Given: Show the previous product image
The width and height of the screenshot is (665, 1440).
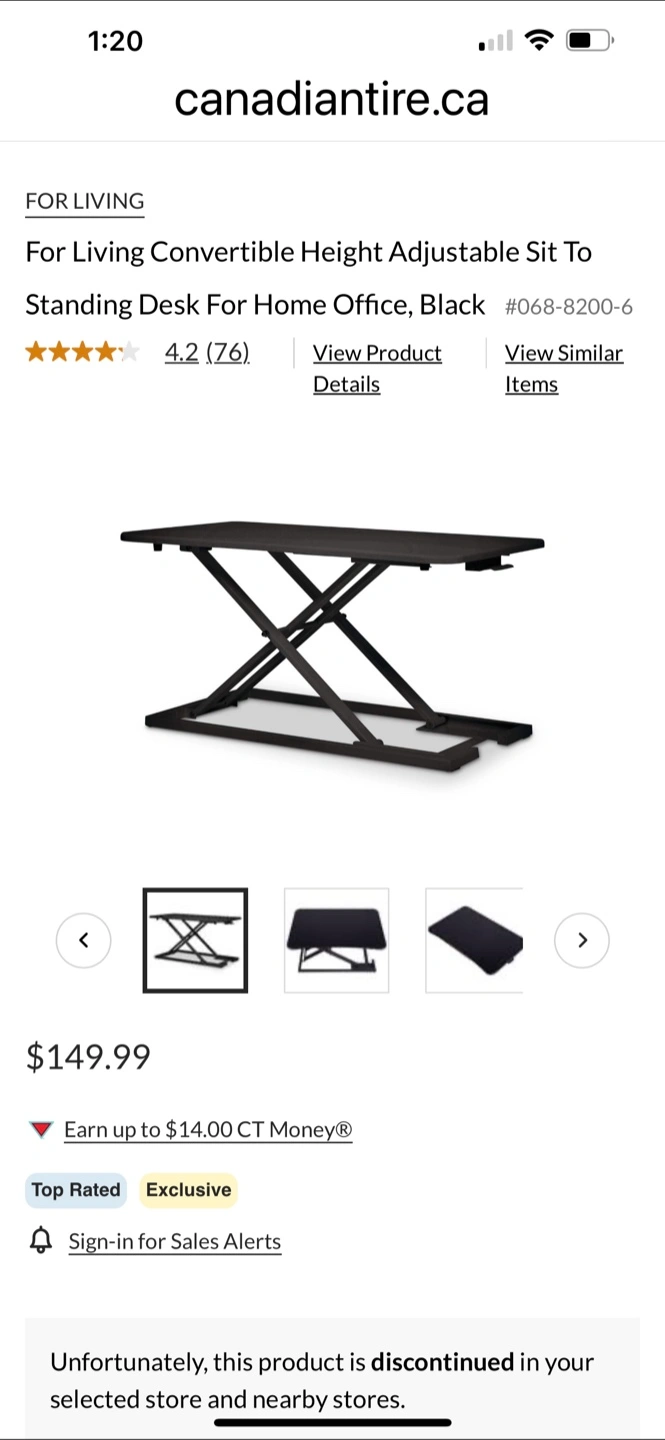Looking at the screenshot, I should (83, 940).
